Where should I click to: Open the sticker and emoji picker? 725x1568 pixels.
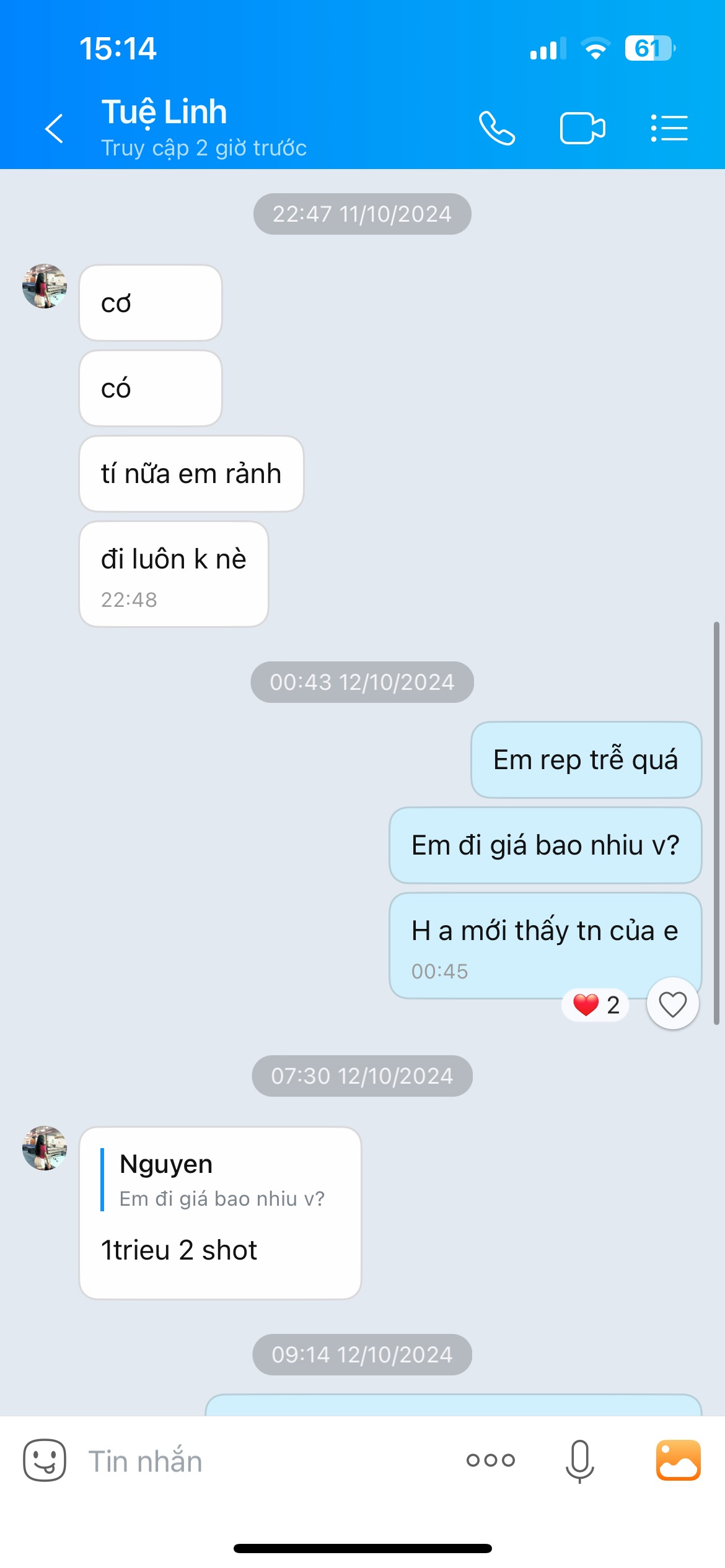[45, 1460]
